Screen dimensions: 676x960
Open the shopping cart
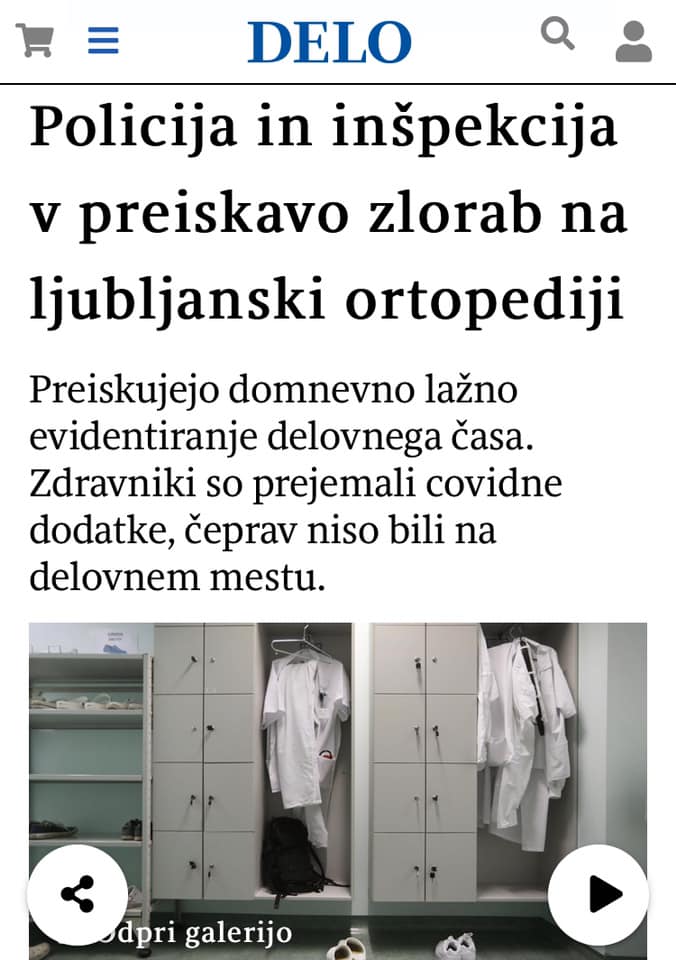coord(34,41)
